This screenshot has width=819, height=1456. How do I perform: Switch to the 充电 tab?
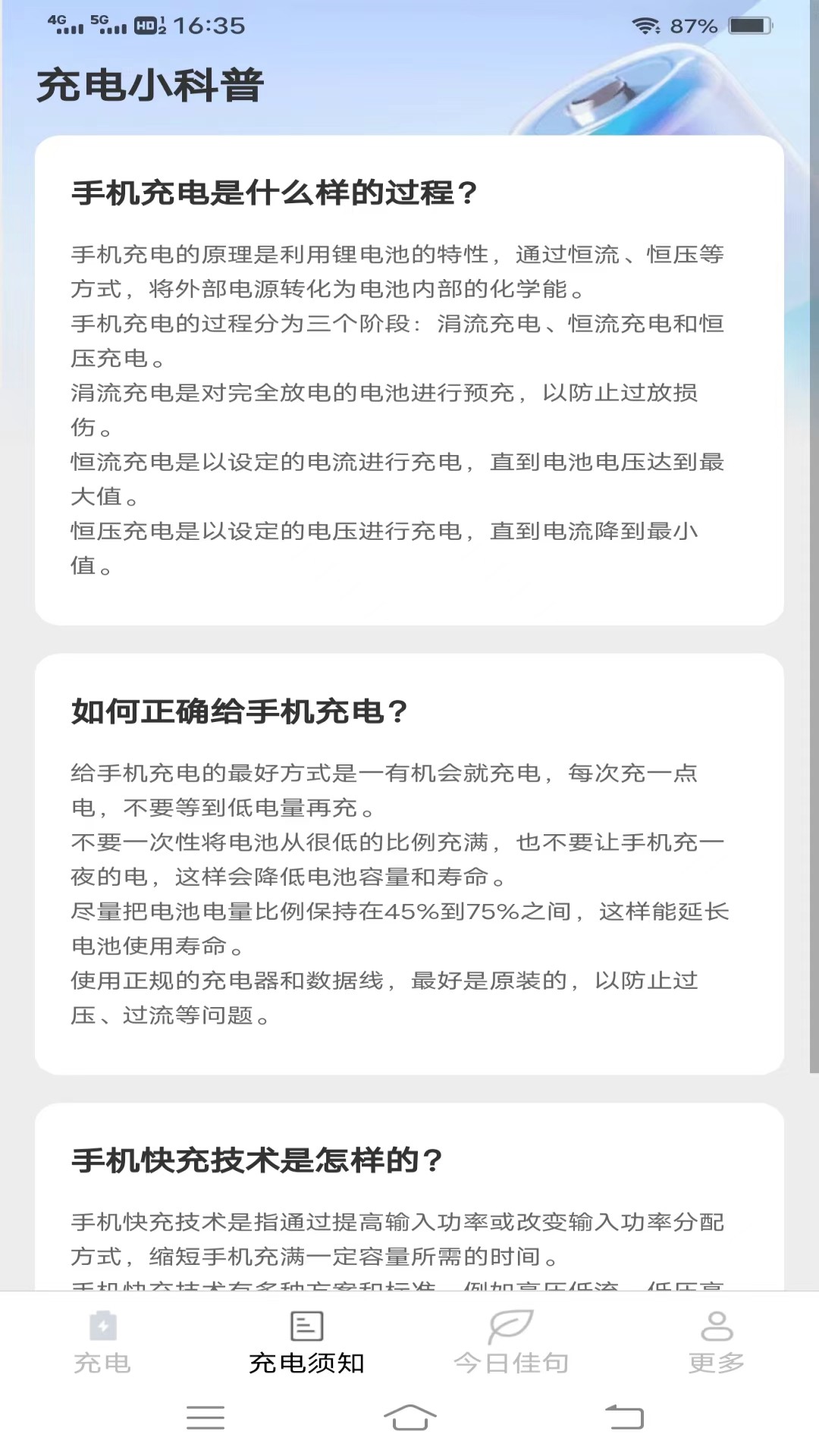coord(102,1342)
